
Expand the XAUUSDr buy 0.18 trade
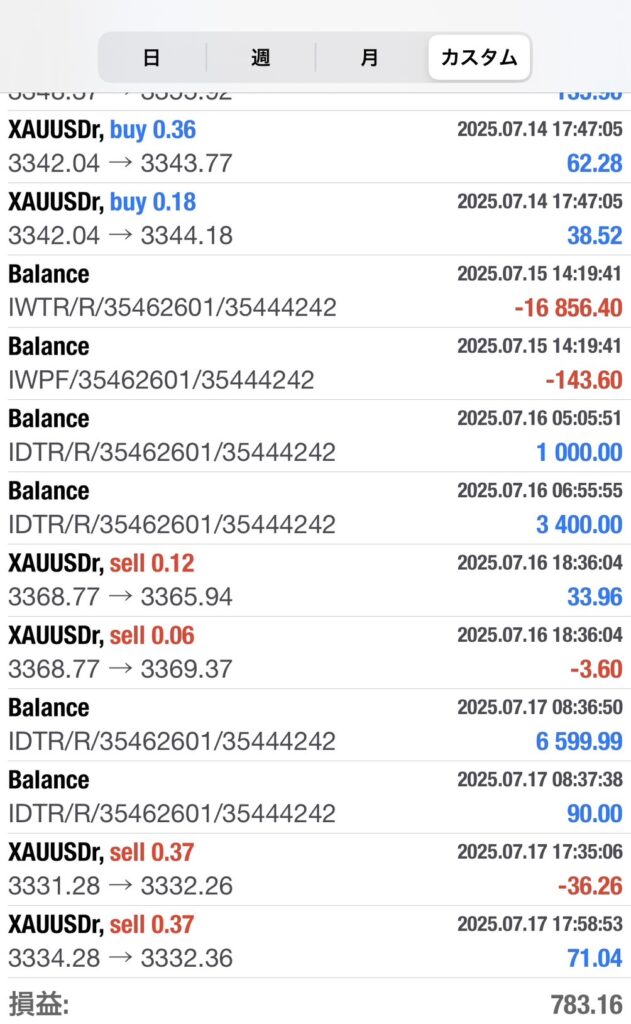316,219
